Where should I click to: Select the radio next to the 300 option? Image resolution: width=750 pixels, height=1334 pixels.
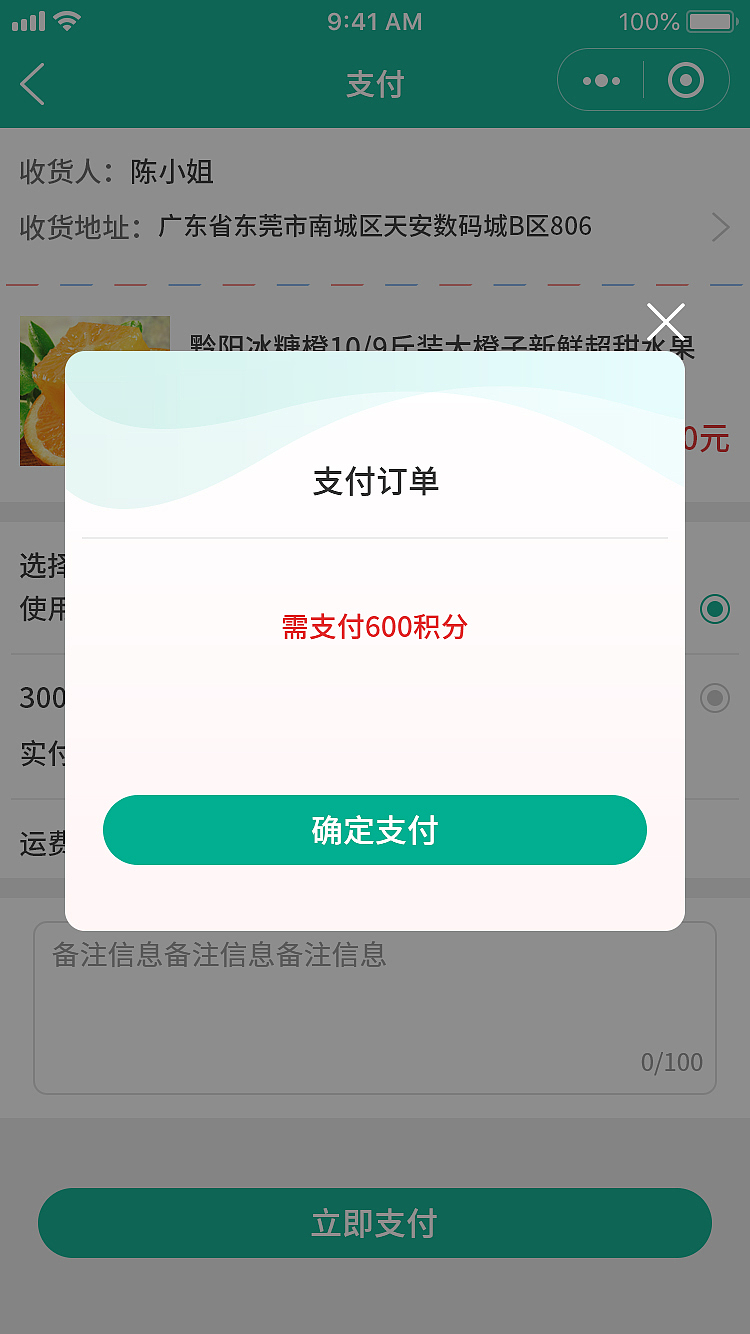[714, 698]
